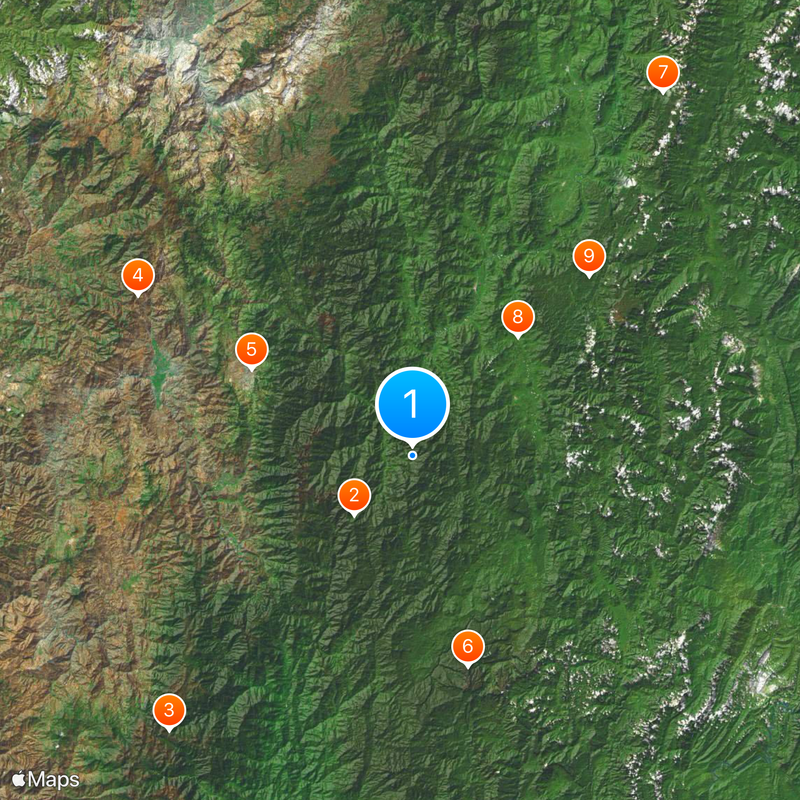This screenshot has width=800, height=800.
Task: Select the large blue pin numbered 1
Action: [x=412, y=404]
